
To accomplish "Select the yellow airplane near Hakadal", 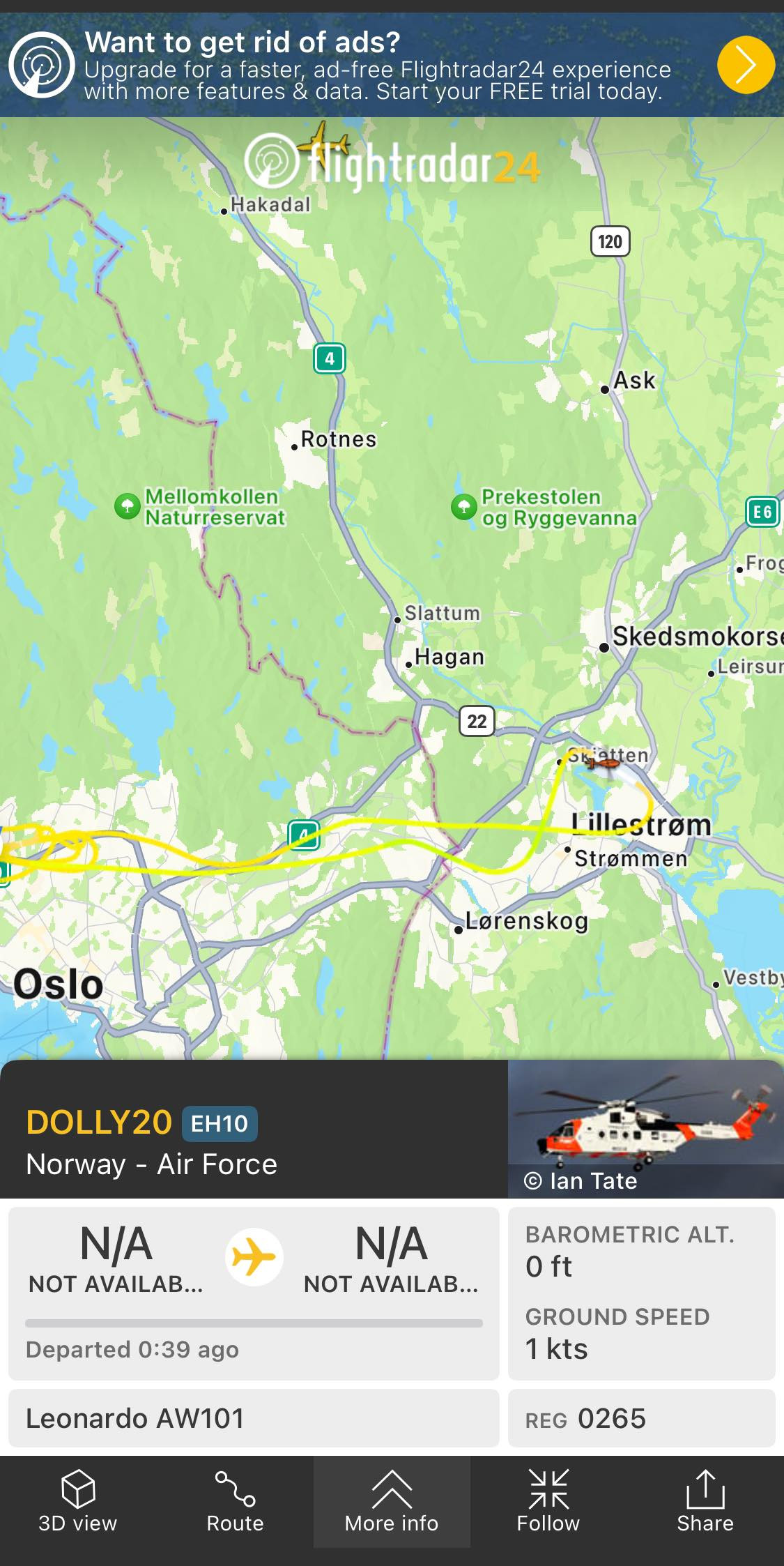I will click(324, 142).
